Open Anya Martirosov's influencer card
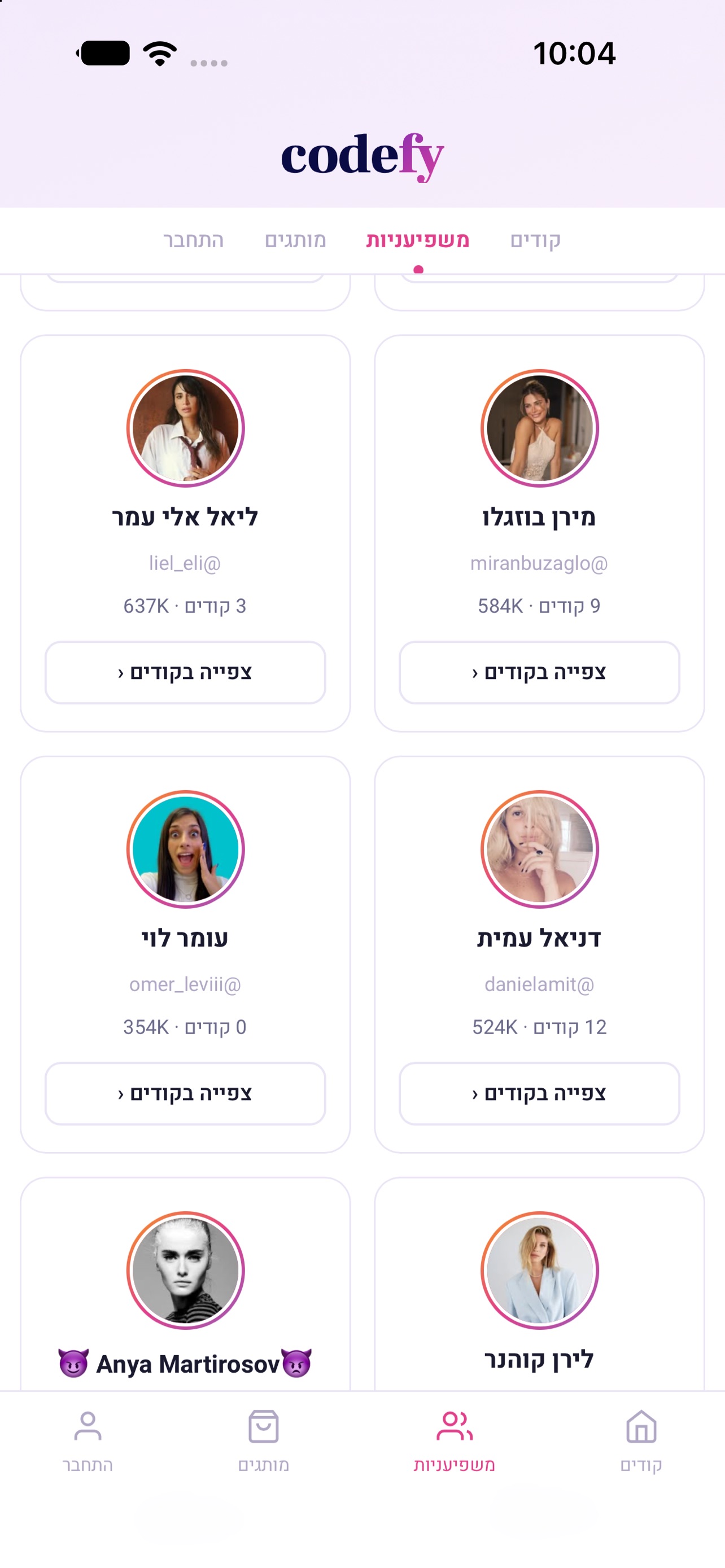The image size is (725, 1568). pos(185,1284)
